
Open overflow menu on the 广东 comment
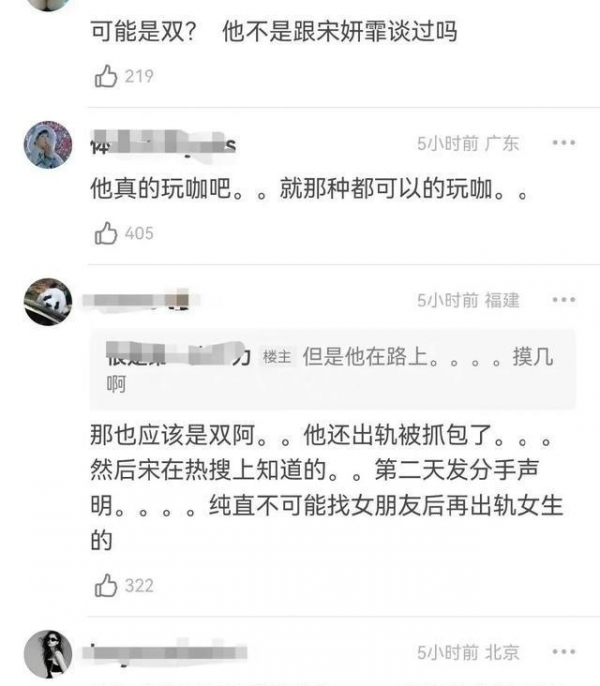point(564,144)
